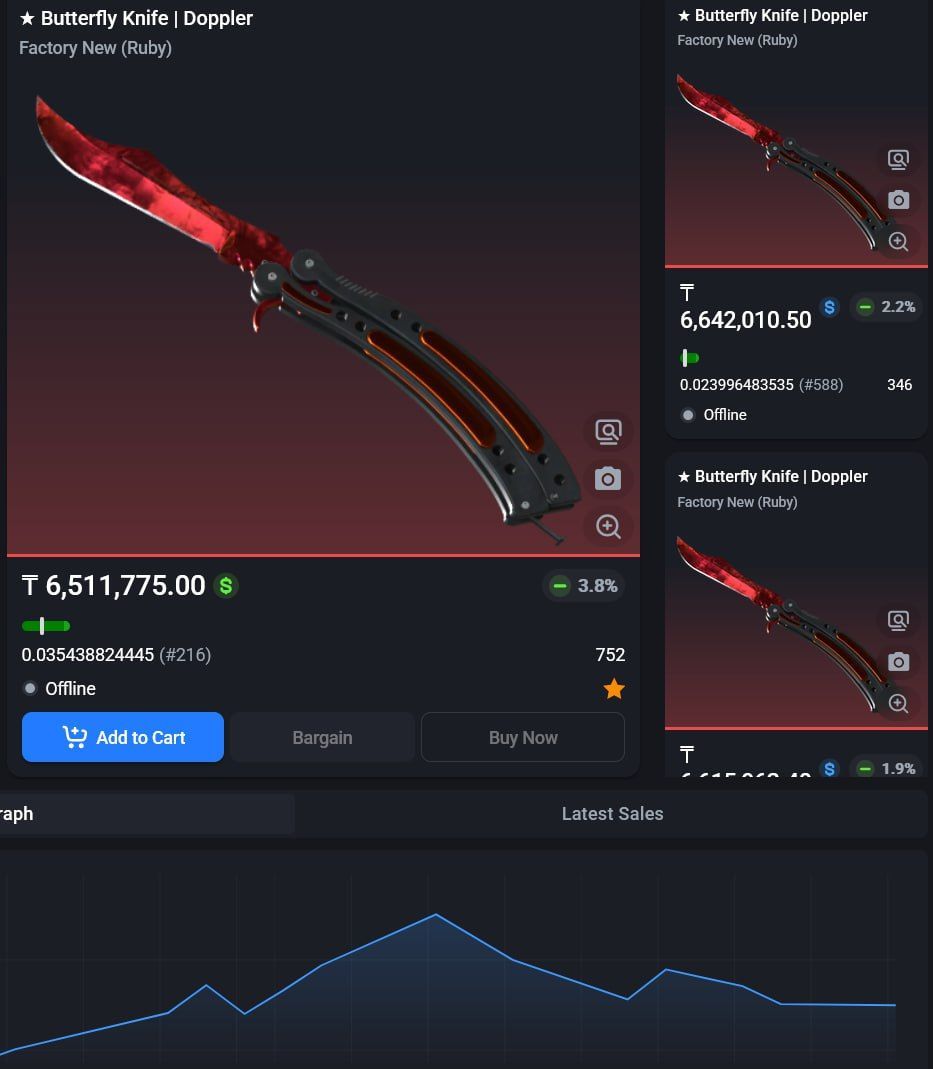The width and height of the screenshot is (933, 1069).
Task: Open the camera screenshot for #588
Action: [898, 200]
